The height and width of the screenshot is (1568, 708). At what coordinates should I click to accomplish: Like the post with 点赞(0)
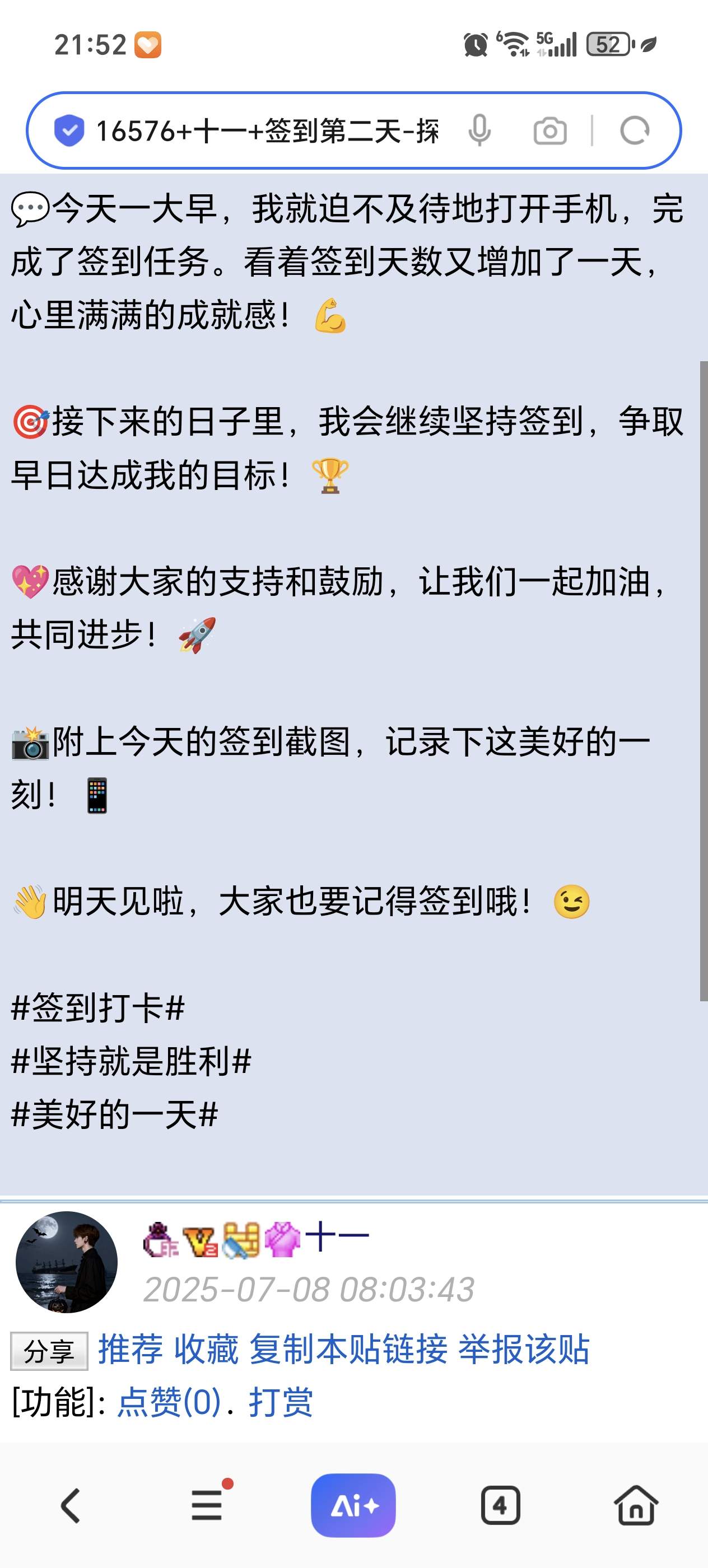169,1402
